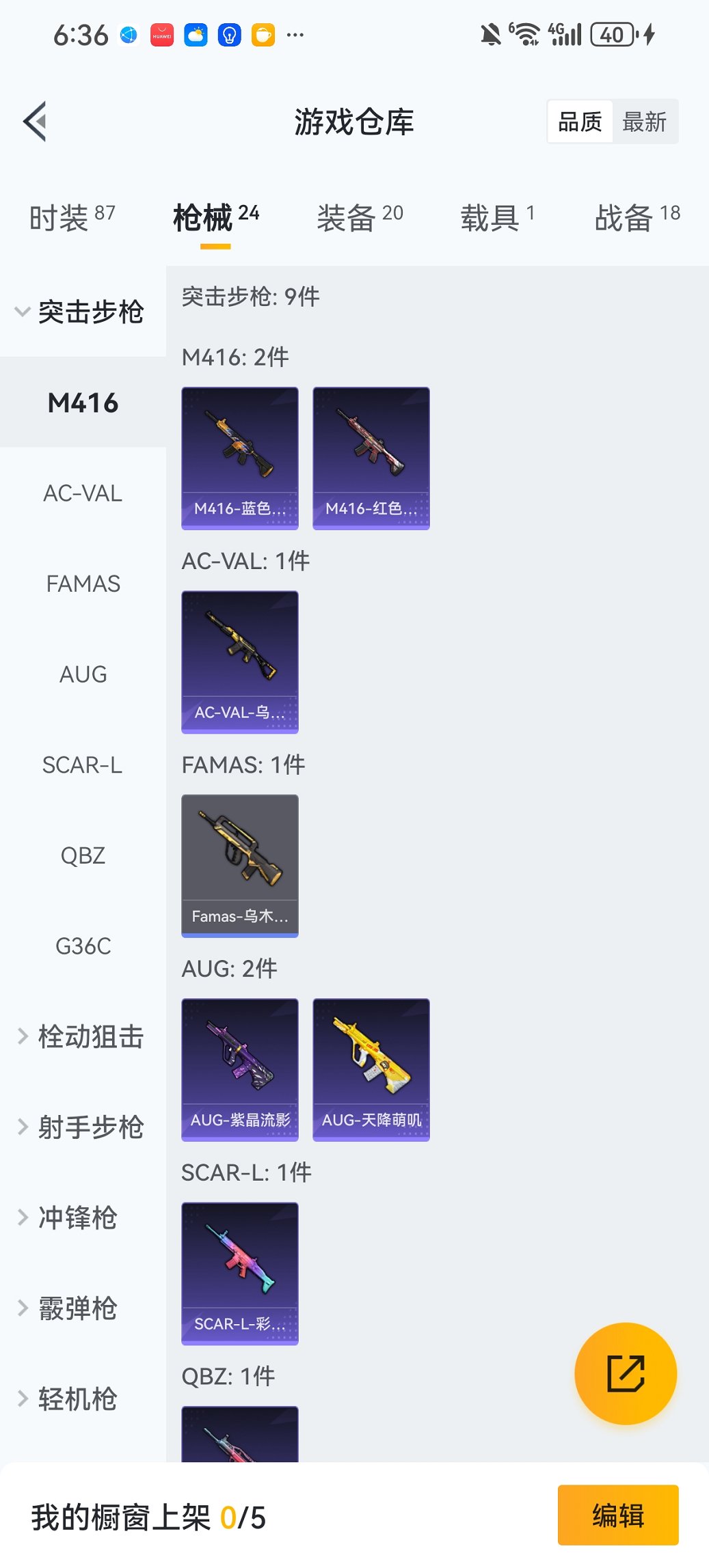Open the AUG-天降萌叽 skin tile
The height and width of the screenshot is (1568, 709).
tap(371, 1069)
